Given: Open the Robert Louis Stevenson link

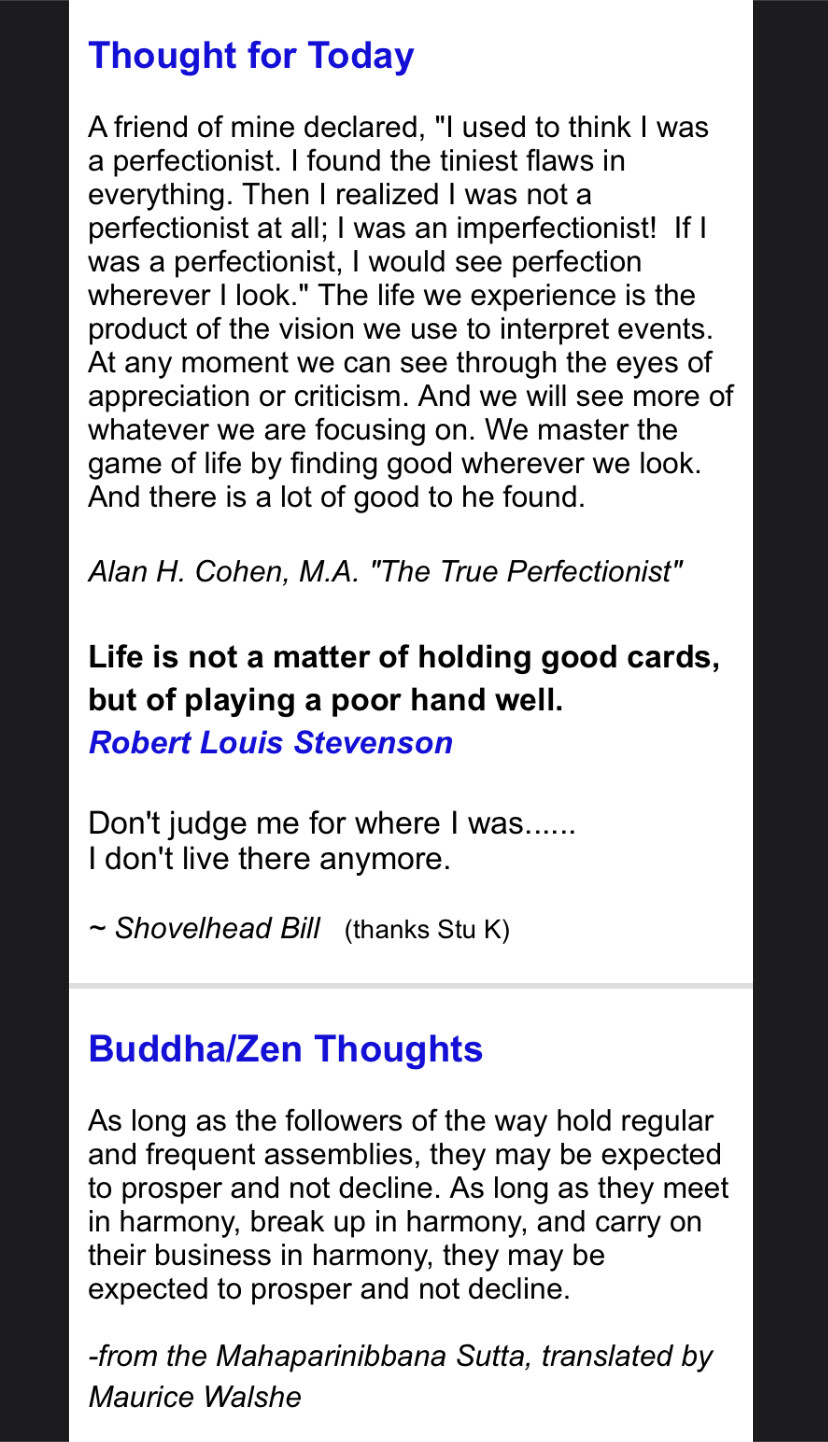Looking at the screenshot, I should (270, 744).
